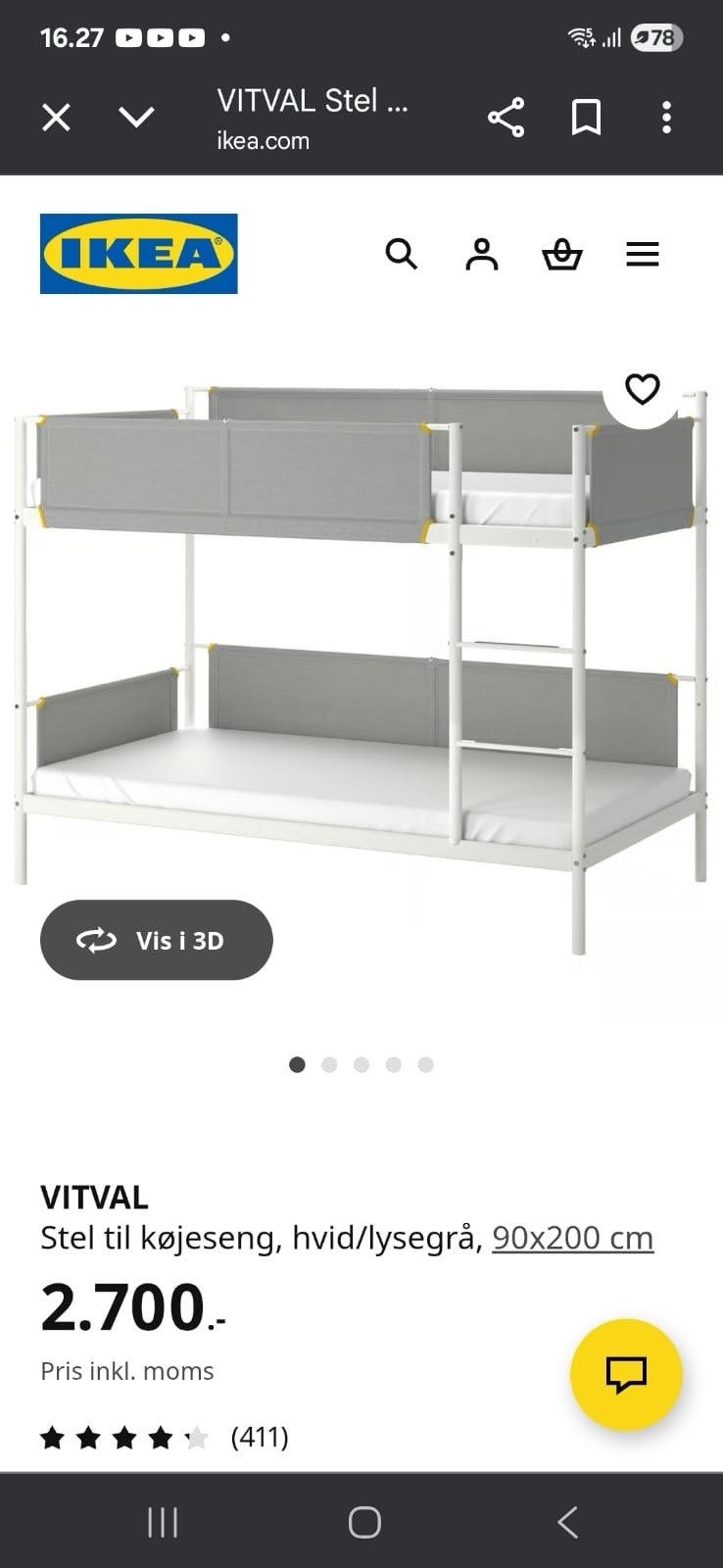
Task: Close the VITVAL page with the X
Action: [x=56, y=117]
